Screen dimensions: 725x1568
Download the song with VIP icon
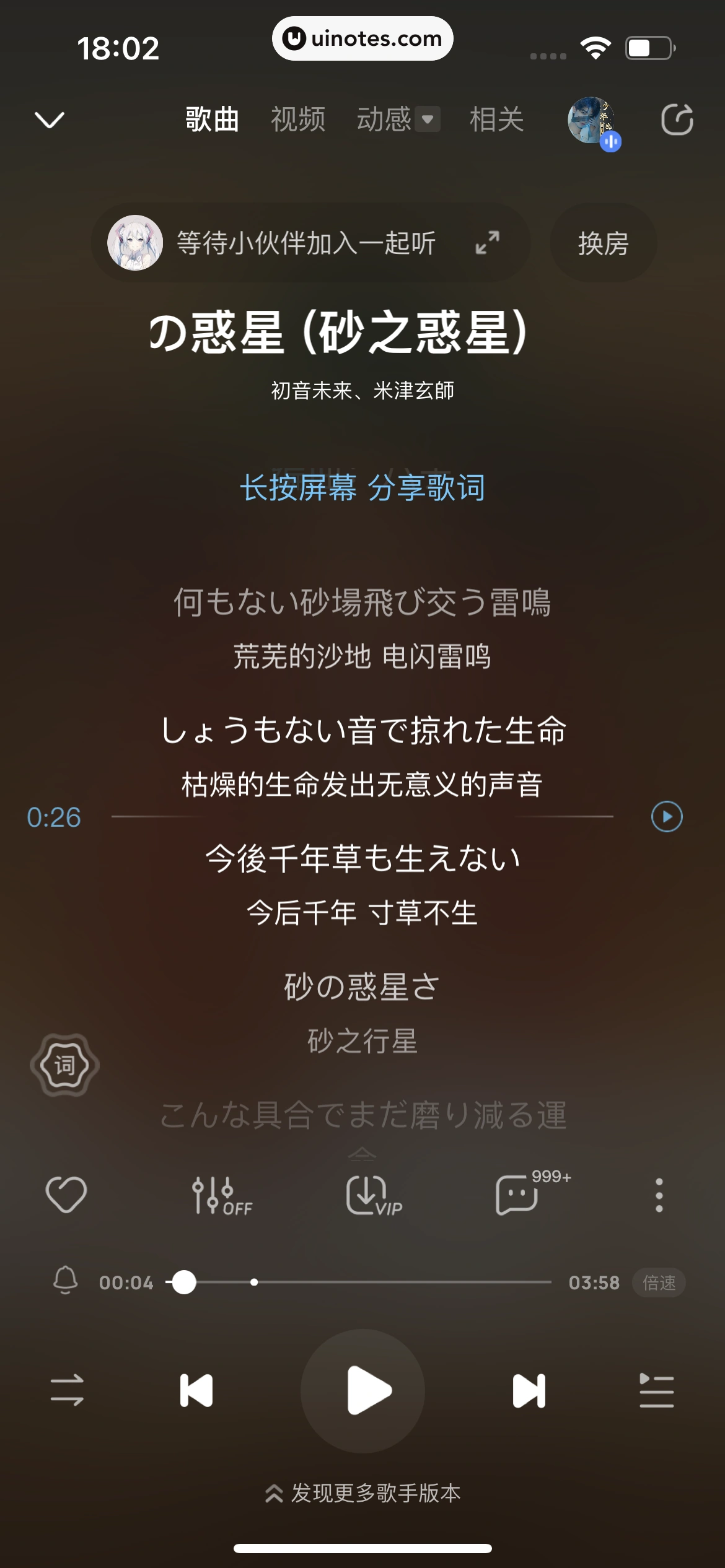[373, 1195]
